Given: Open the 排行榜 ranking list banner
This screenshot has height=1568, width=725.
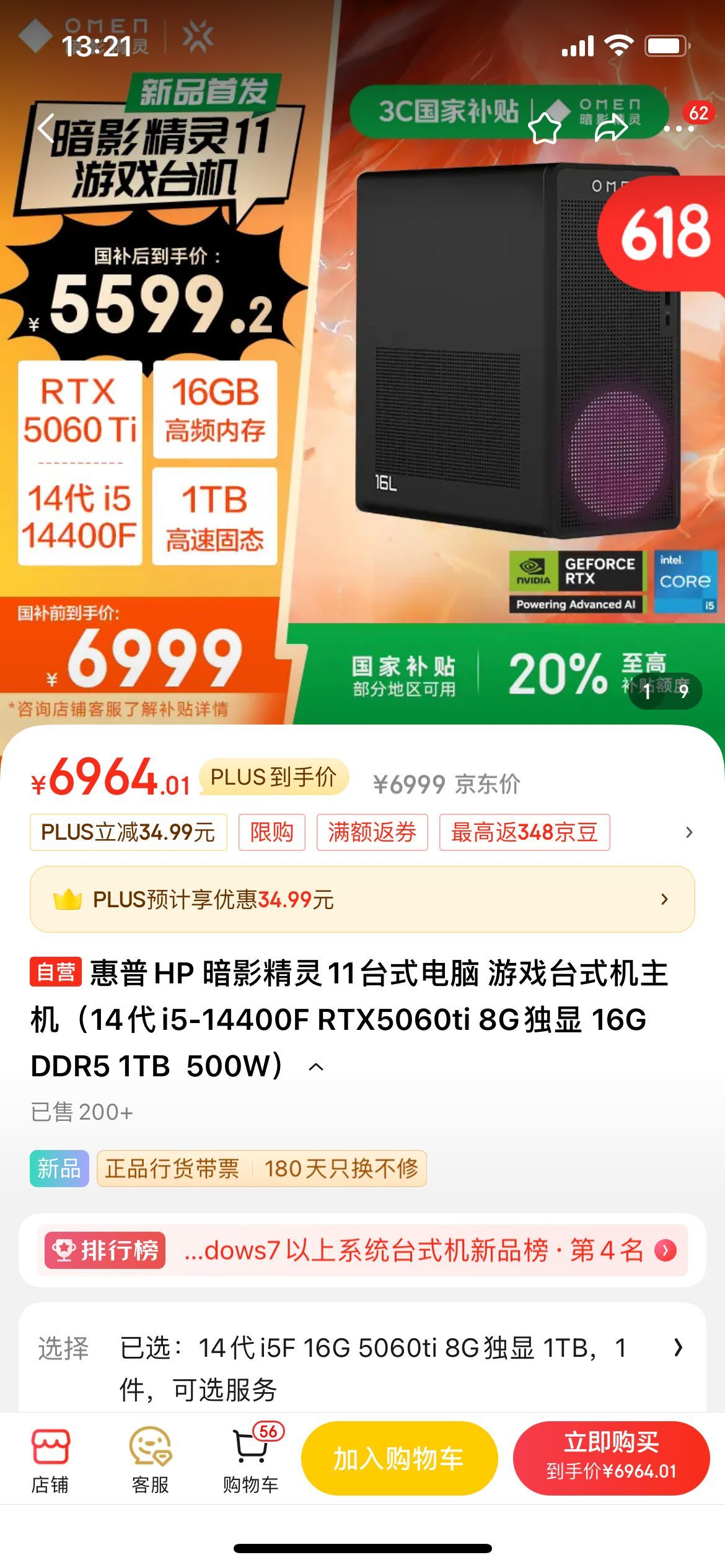Looking at the screenshot, I should pyautogui.click(x=362, y=1250).
